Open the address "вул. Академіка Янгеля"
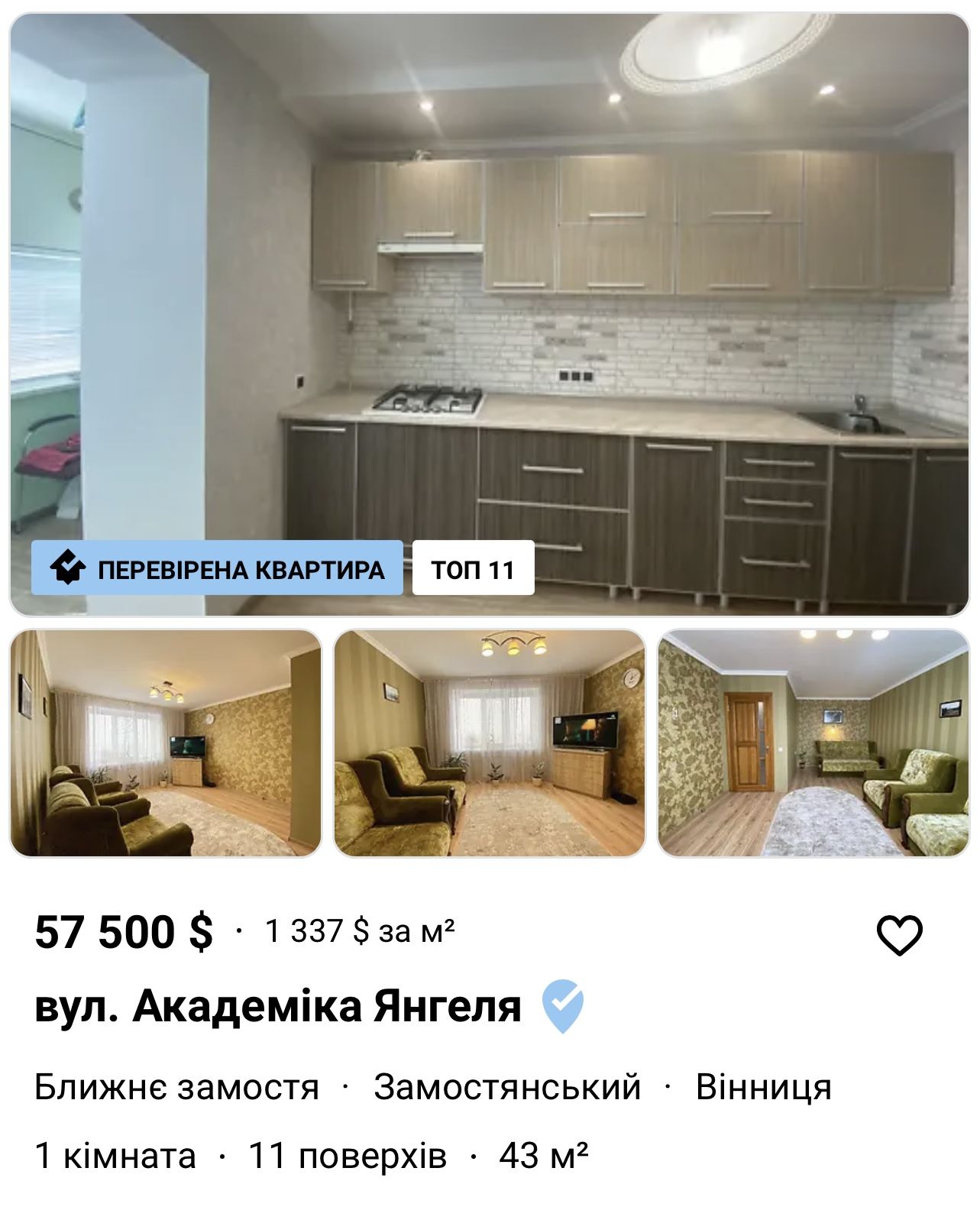Viewport: 980px width, 1210px height. (275, 1008)
